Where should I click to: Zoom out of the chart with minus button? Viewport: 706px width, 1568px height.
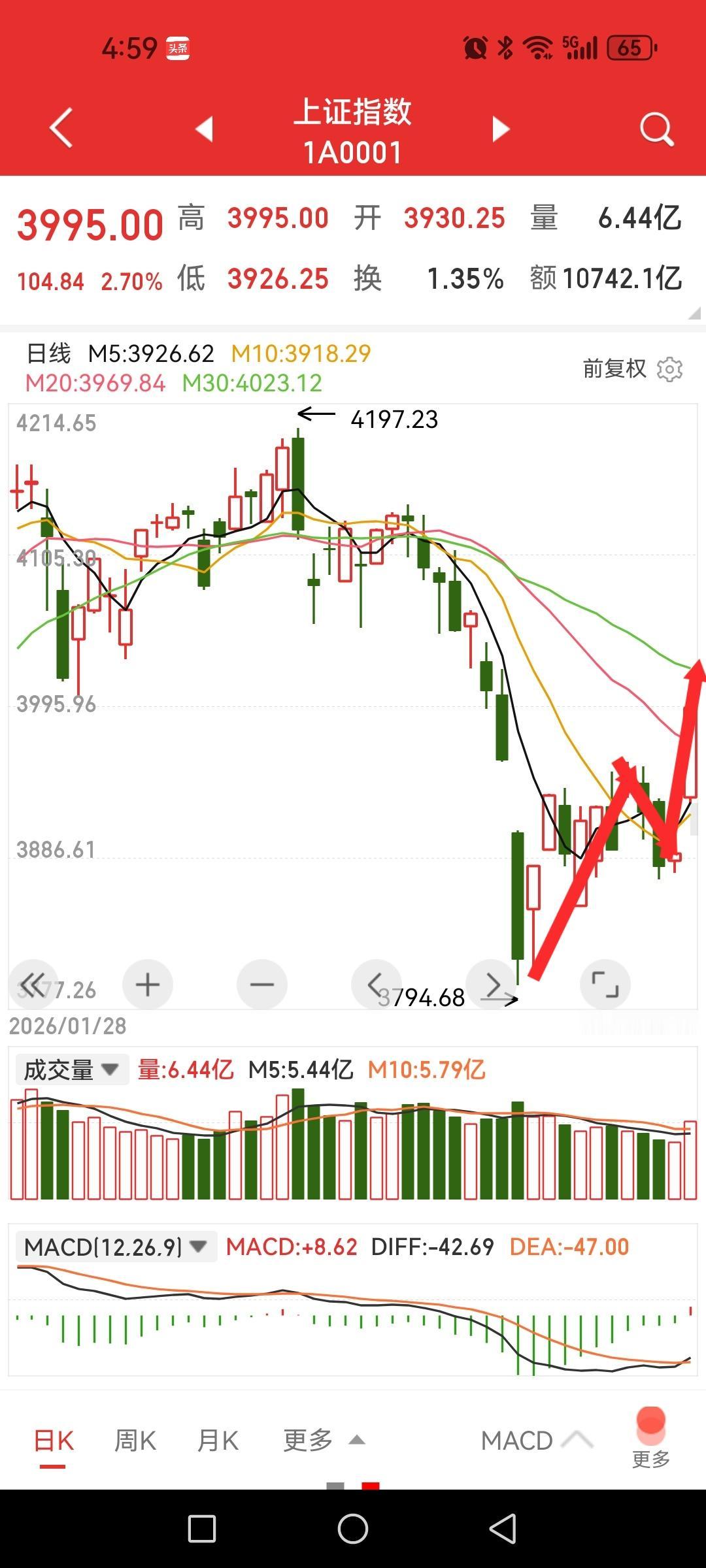point(261,984)
